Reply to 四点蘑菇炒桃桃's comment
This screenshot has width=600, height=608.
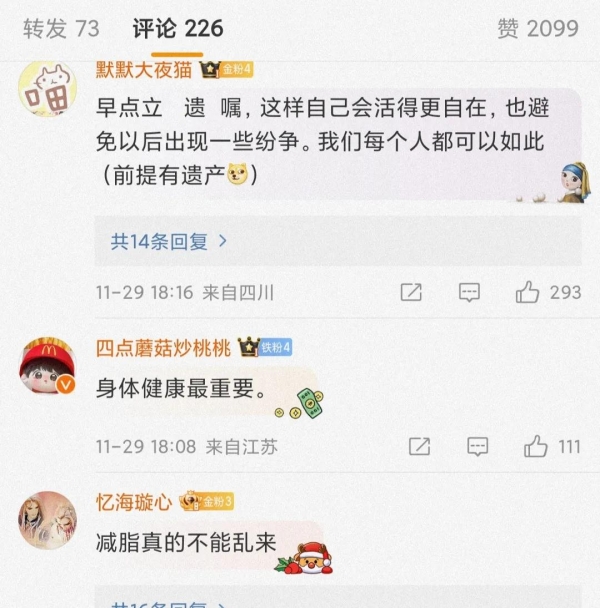tap(478, 446)
